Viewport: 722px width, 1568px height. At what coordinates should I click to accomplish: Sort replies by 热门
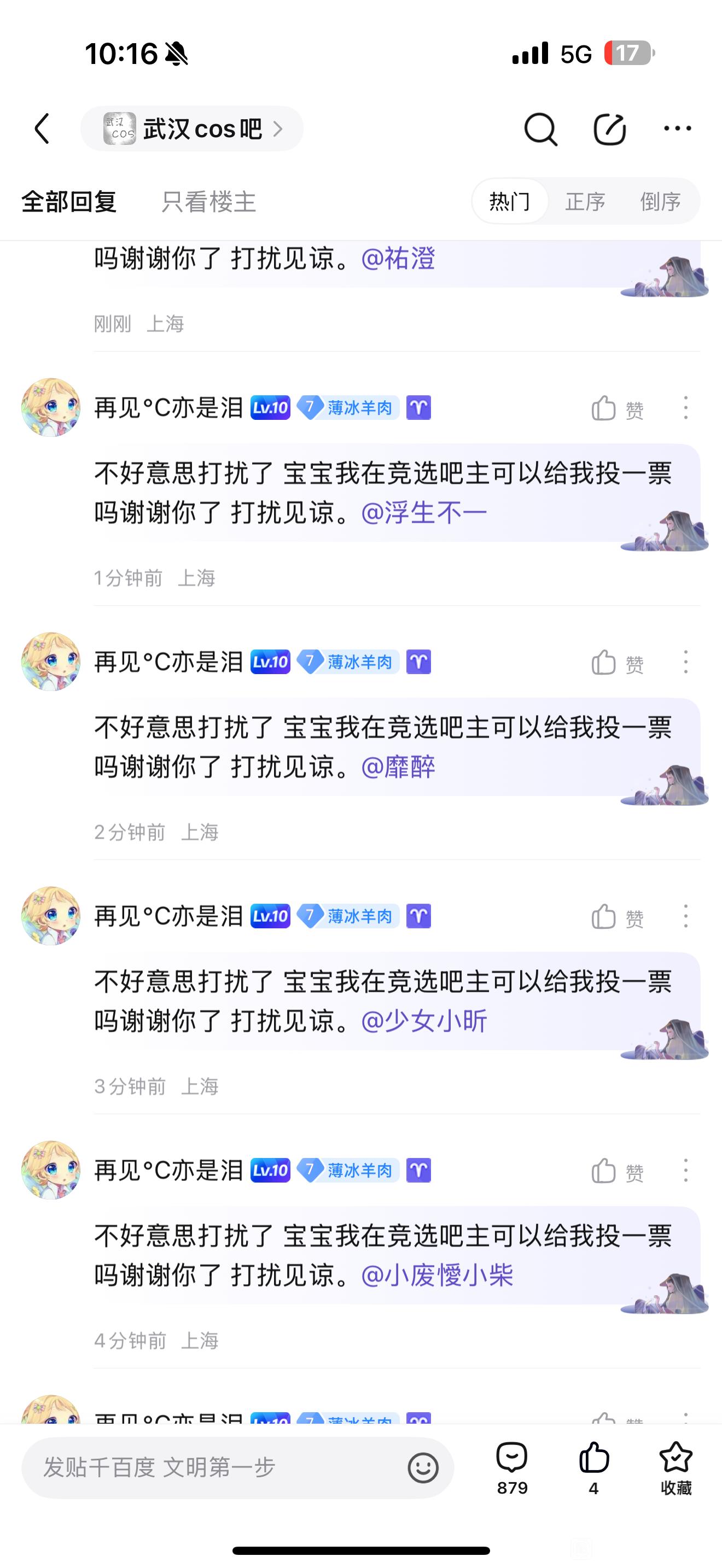point(510,202)
